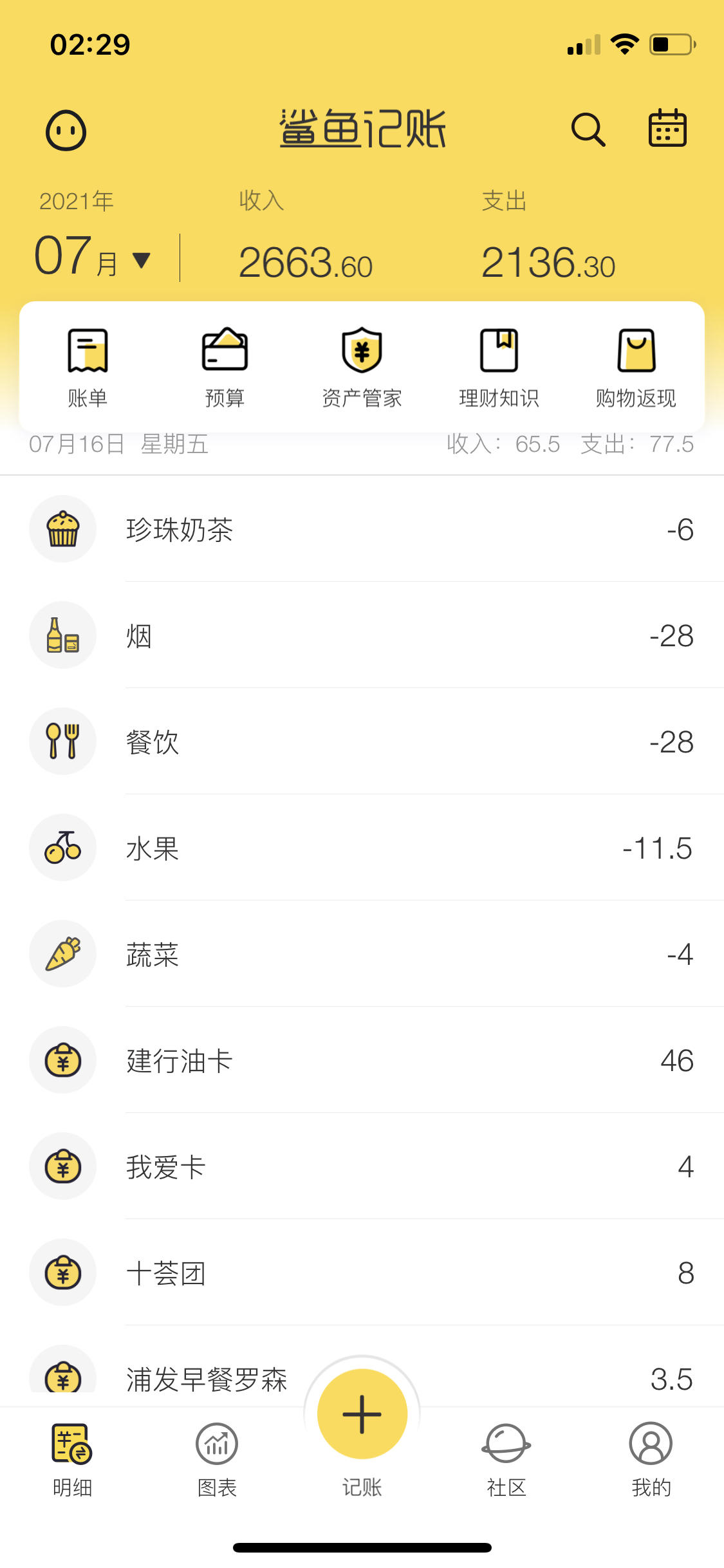Open the 建行油卡 income entry
The height and width of the screenshot is (1568, 724).
[362, 1060]
